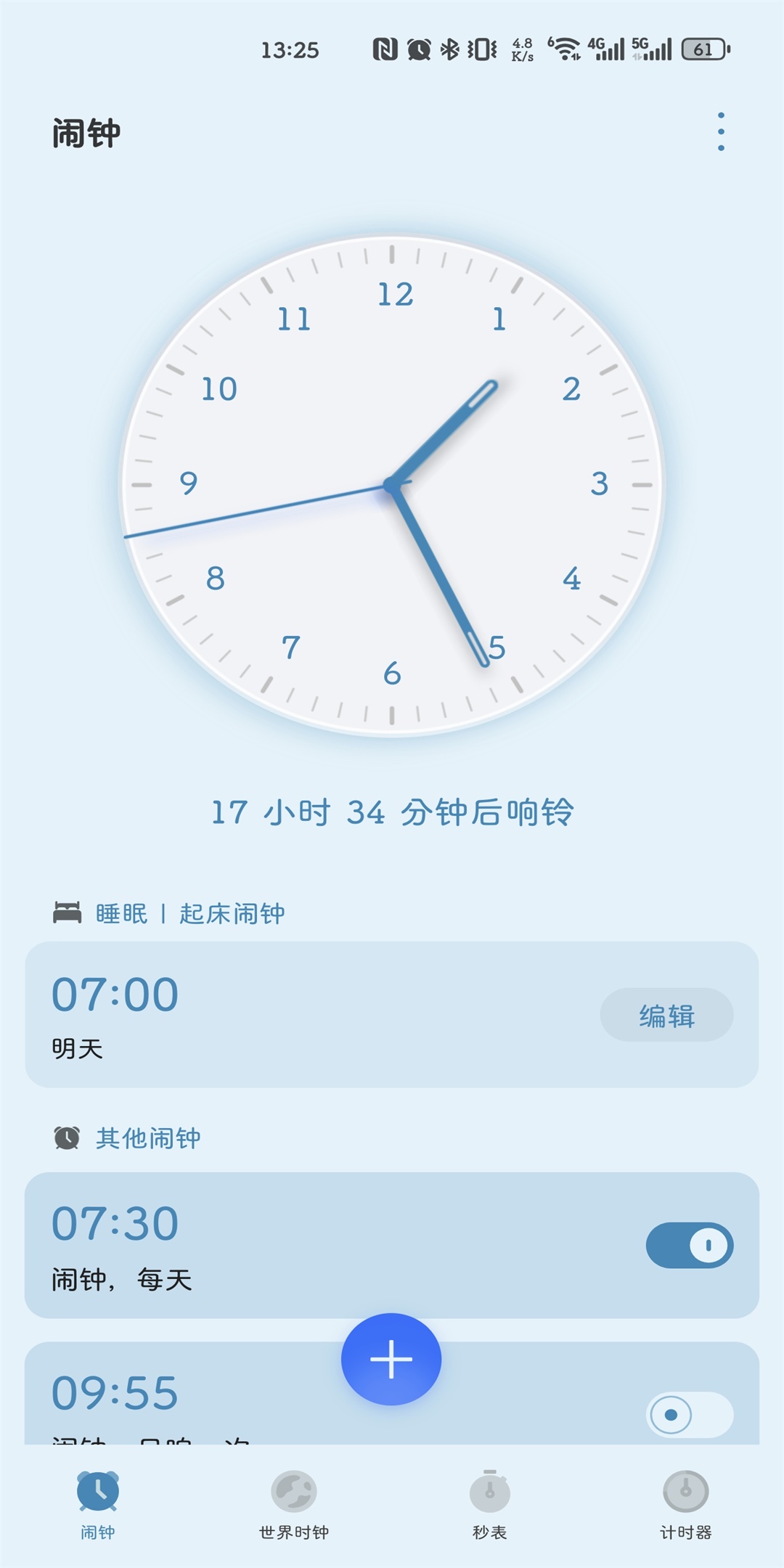
Task: Open the 07:00 明天 sleep alarm card
Action: [290, 1015]
